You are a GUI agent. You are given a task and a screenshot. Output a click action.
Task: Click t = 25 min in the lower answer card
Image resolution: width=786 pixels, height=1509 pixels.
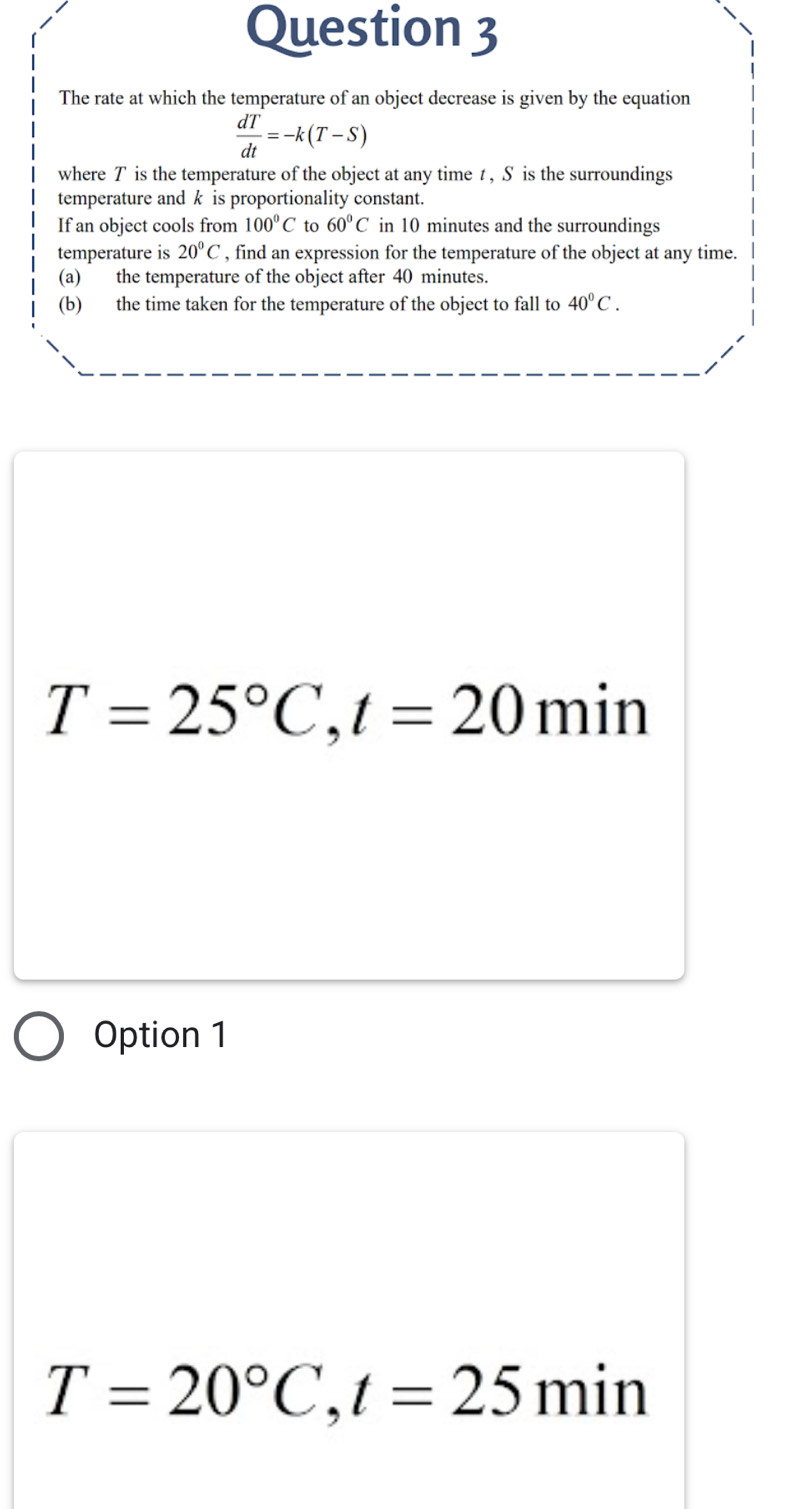pyautogui.click(x=500, y=1390)
